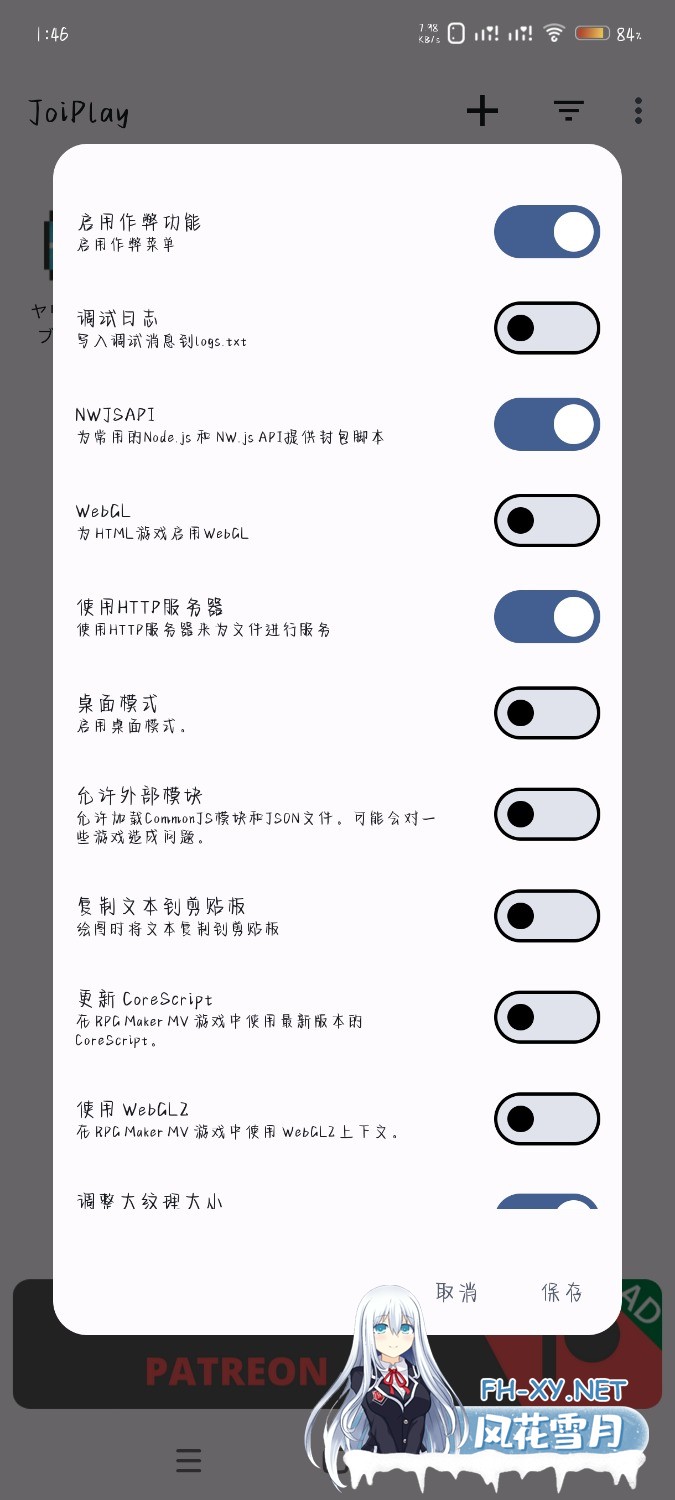Image resolution: width=675 pixels, height=1500 pixels.
Task: Enable 复制文本到剪贴板
Action: [x=546, y=916]
